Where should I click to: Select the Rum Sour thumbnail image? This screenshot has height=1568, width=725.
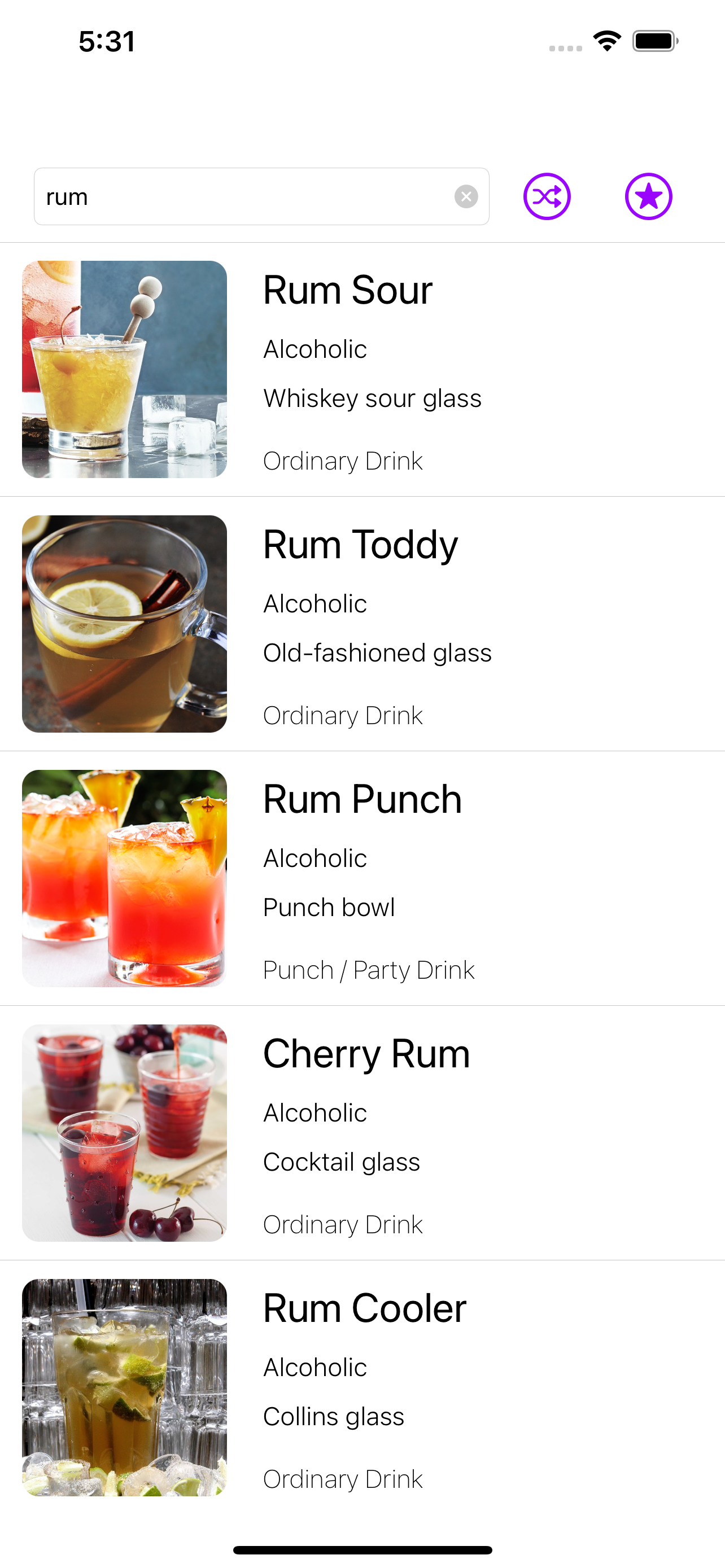click(x=124, y=369)
